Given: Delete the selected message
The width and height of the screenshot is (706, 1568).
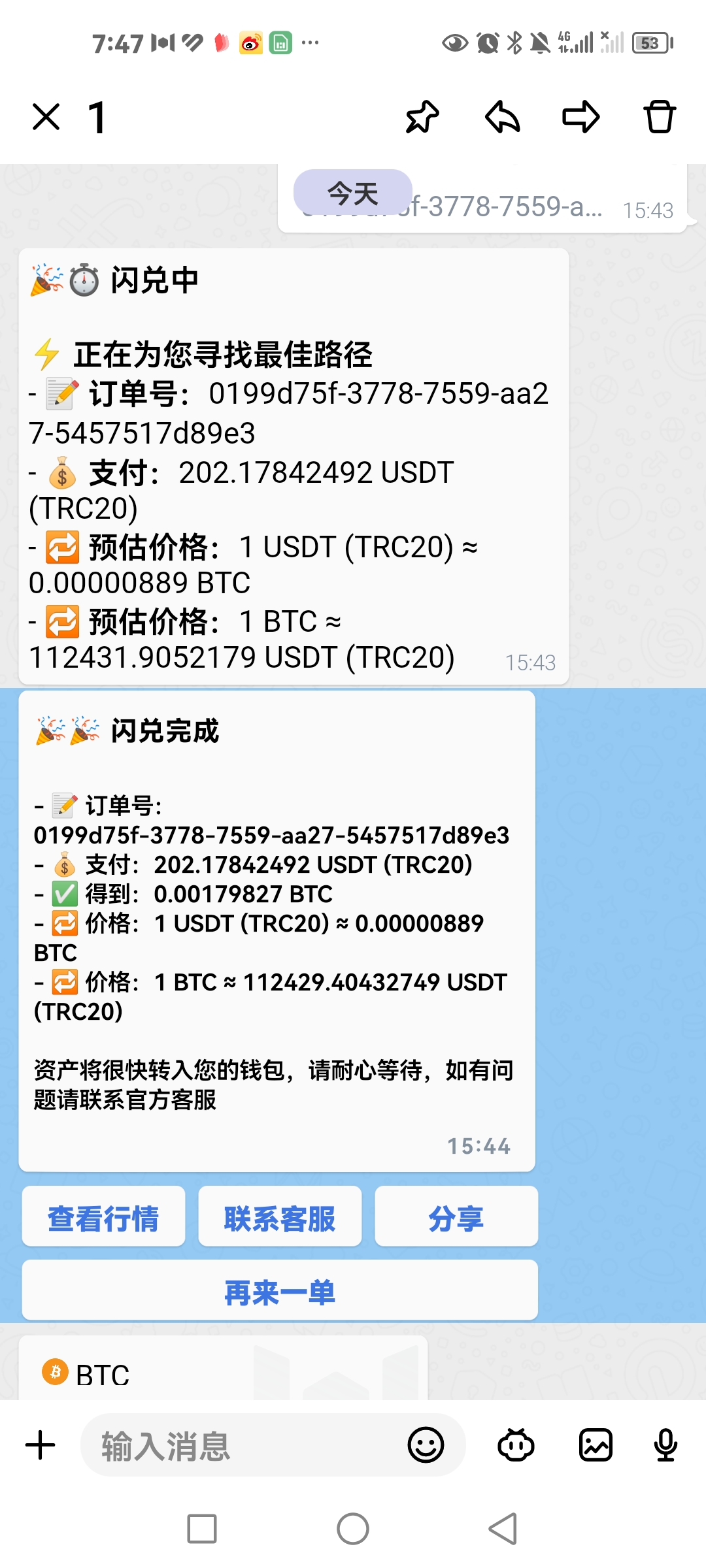Looking at the screenshot, I should coord(659,118).
